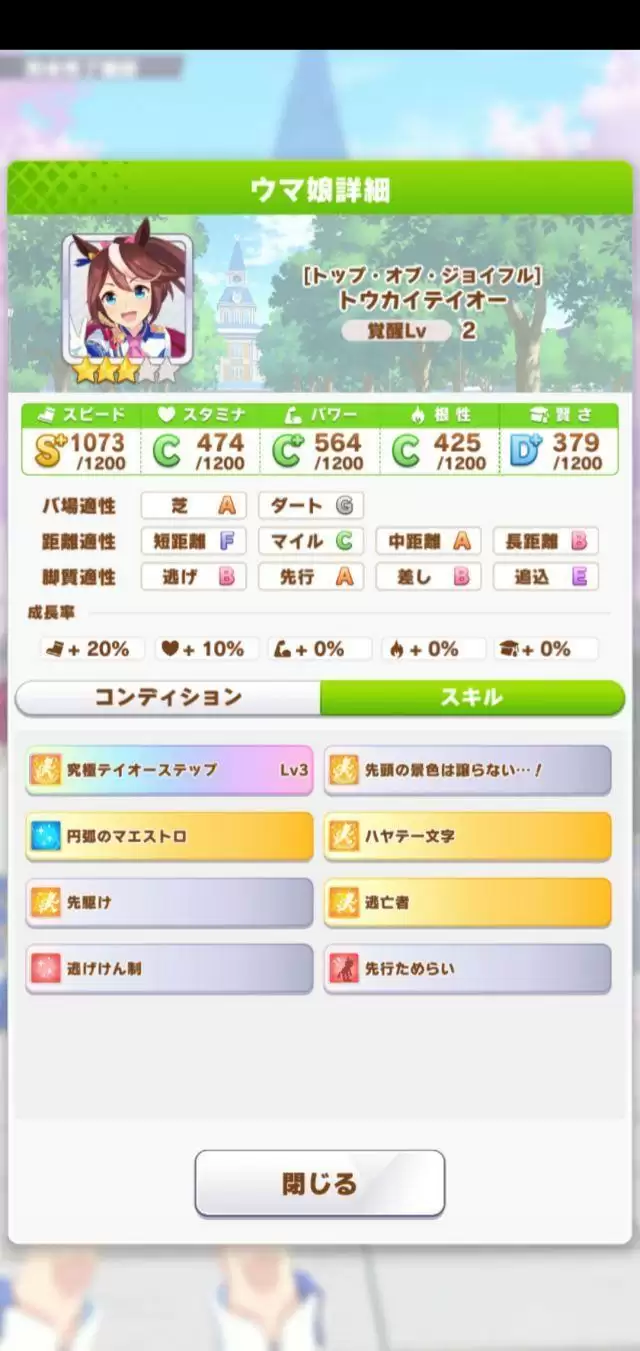Close the dialog with 閉じる
The width and height of the screenshot is (640, 1351).
point(319,1184)
